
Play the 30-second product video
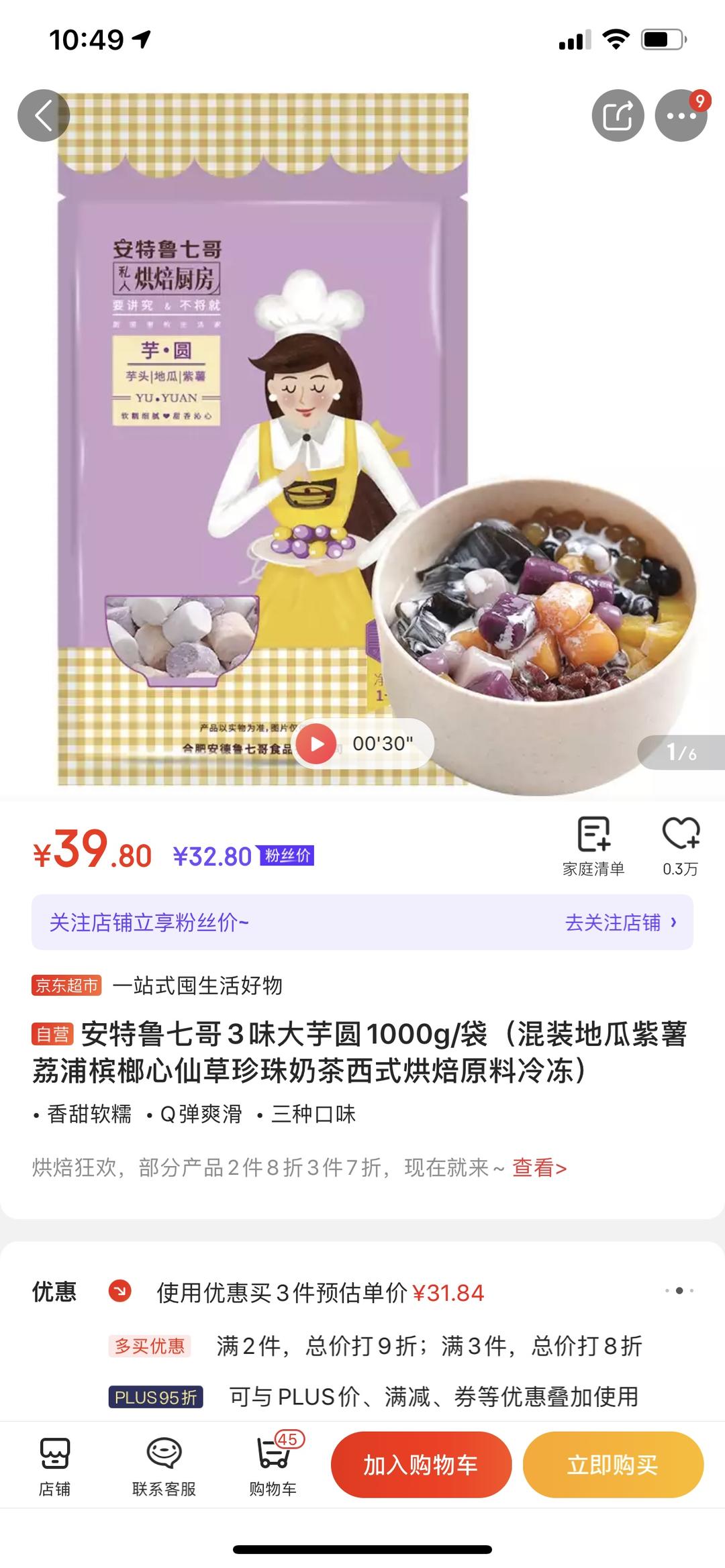[x=317, y=743]
